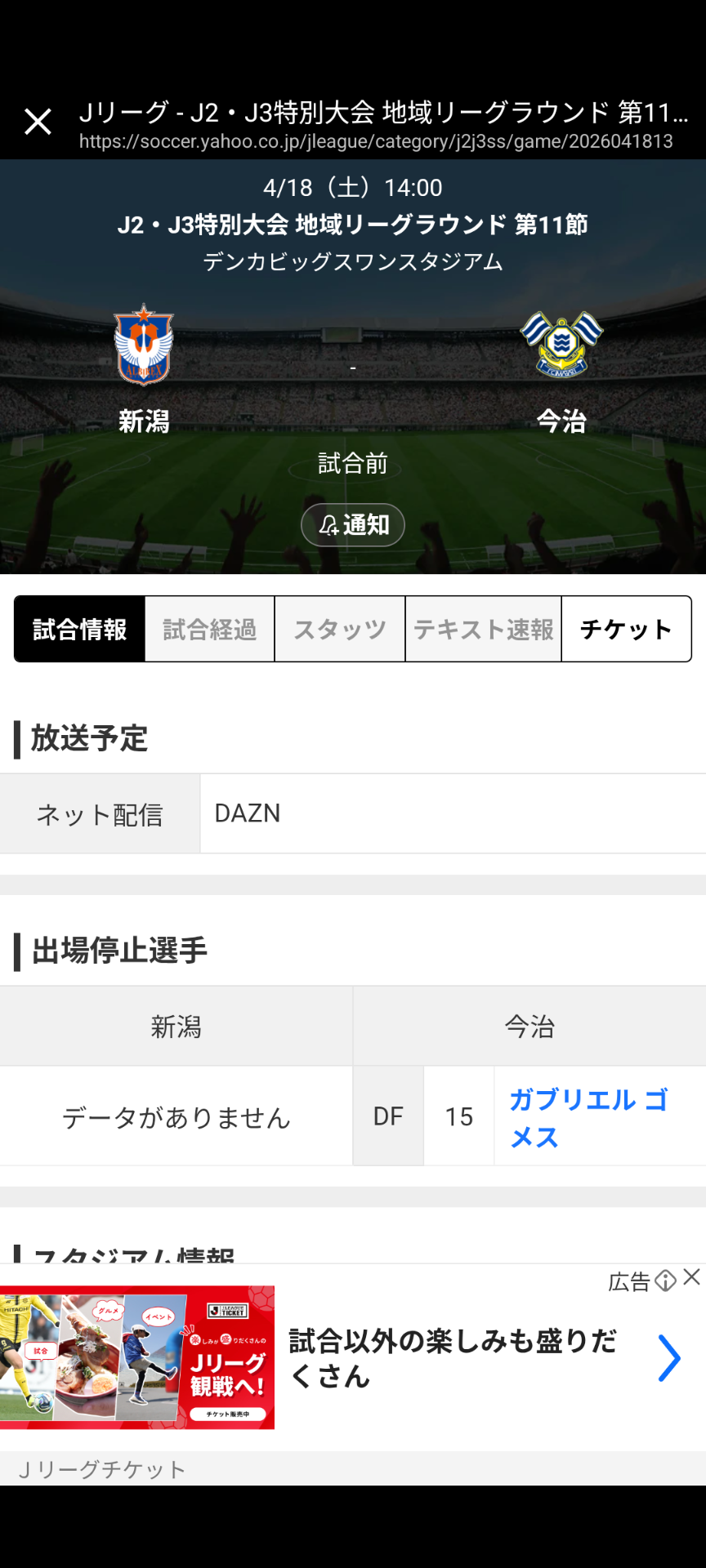This screenshot has height=1568, width=706.
Task: Close the in-app browser page
Action: [38, 122]
